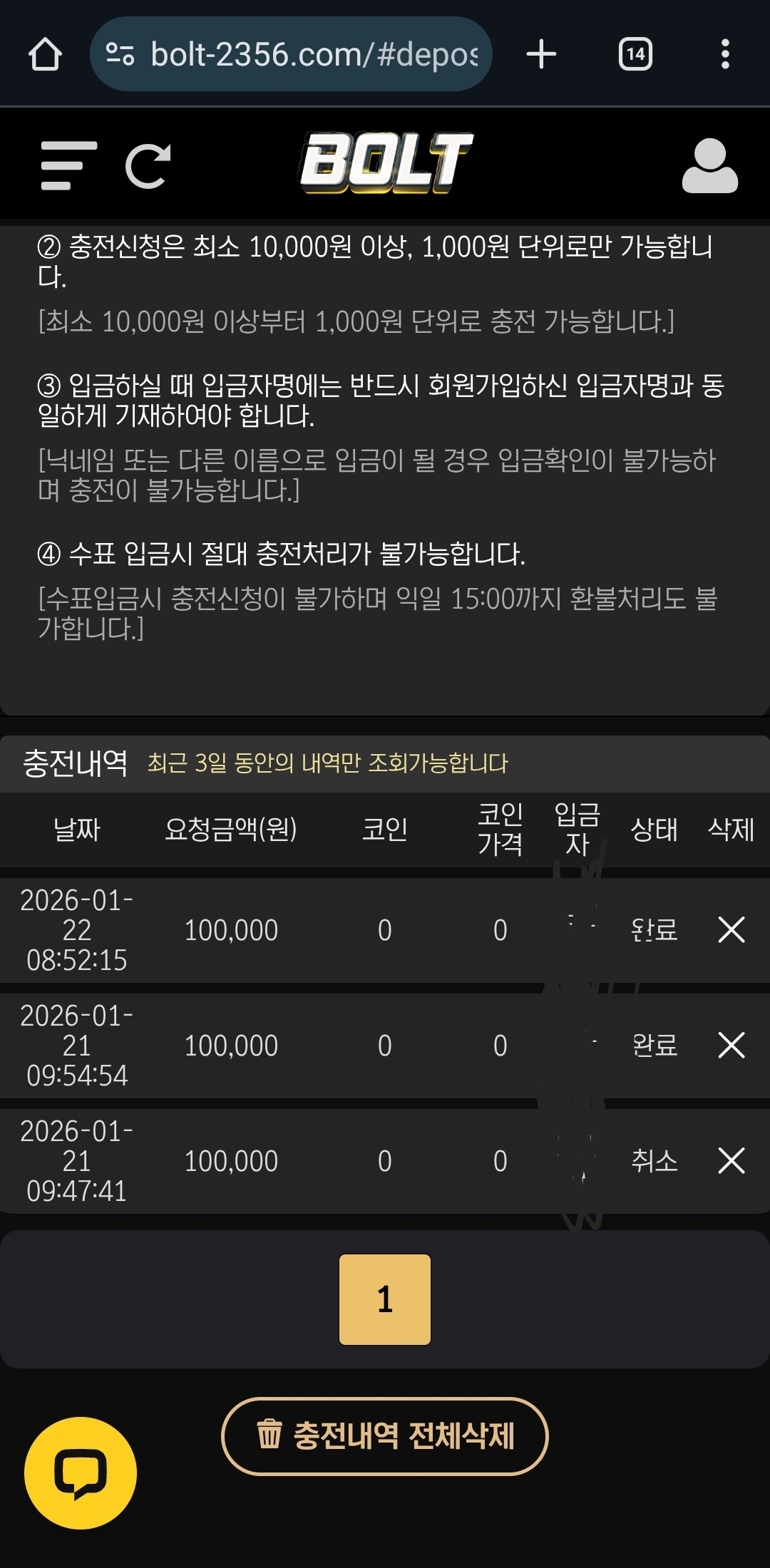Show the 14 open tabs

point(635,54)
